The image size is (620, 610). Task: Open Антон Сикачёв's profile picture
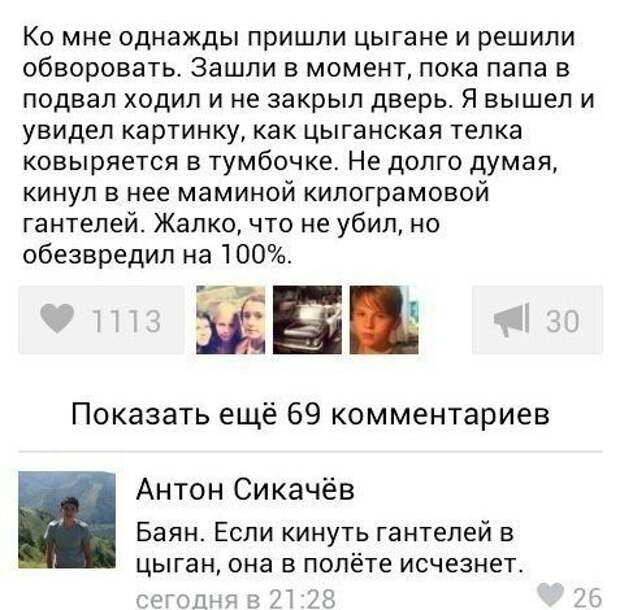tap(67, 519)
